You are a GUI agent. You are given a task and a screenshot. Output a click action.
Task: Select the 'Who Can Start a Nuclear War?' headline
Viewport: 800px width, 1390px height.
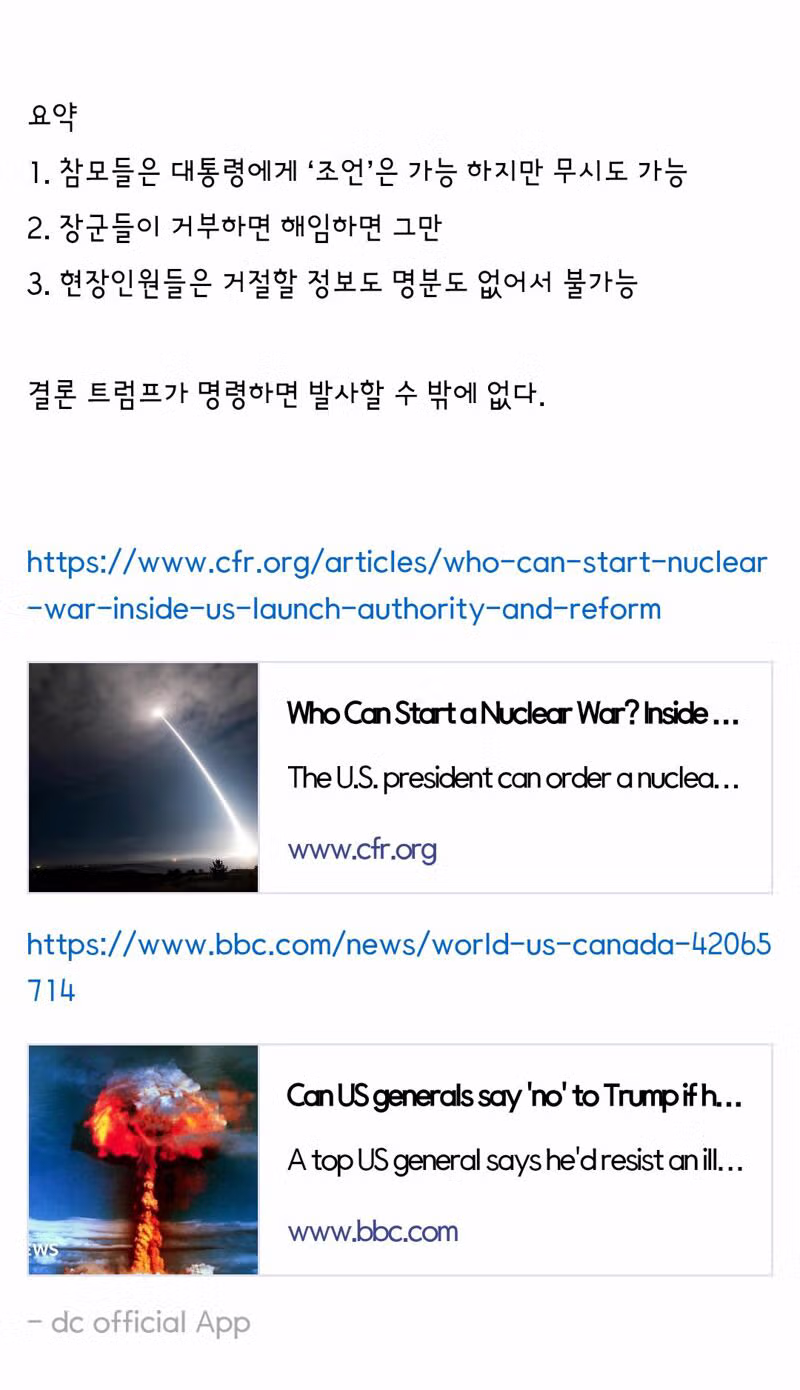pos(513,714)
